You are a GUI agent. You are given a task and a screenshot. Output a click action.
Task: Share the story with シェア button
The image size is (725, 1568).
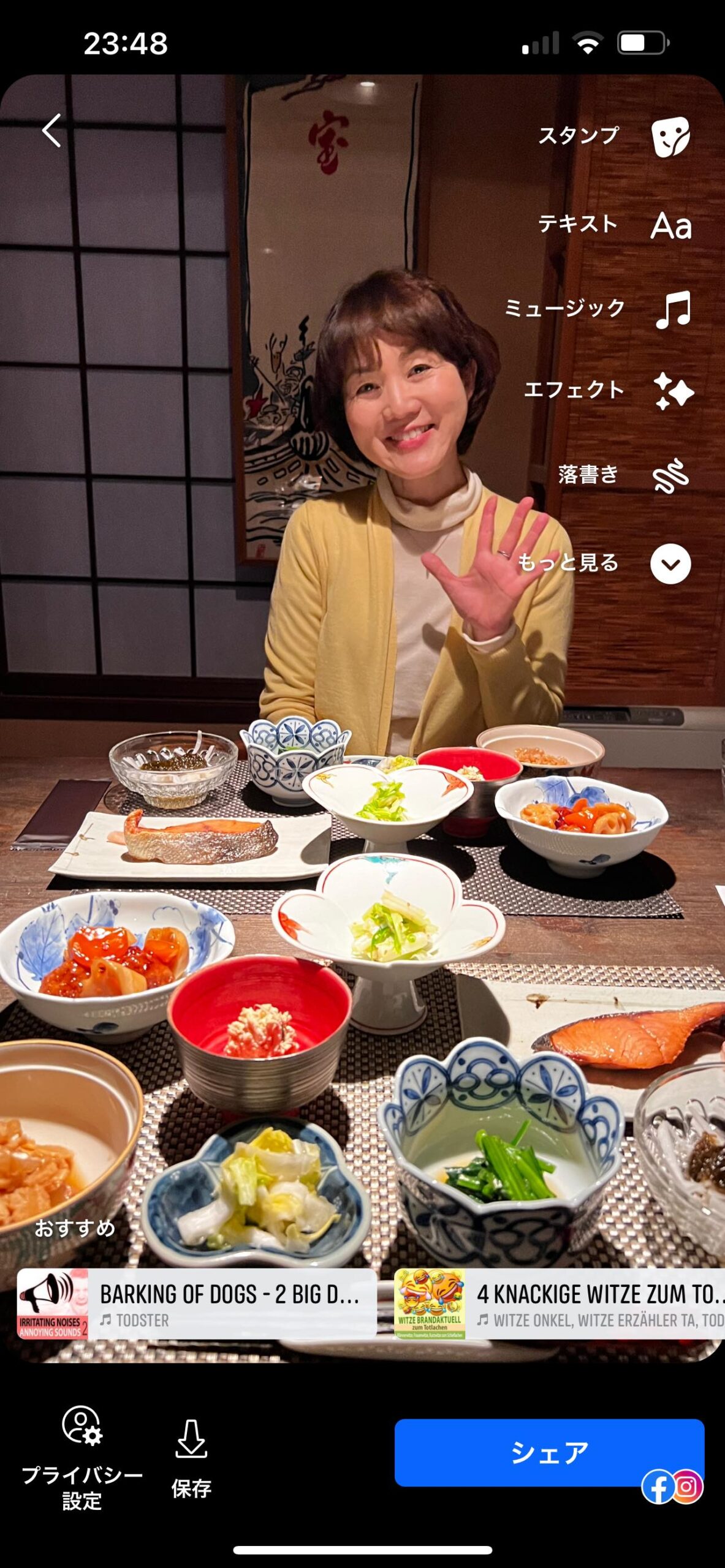[x=548, y=1452]
